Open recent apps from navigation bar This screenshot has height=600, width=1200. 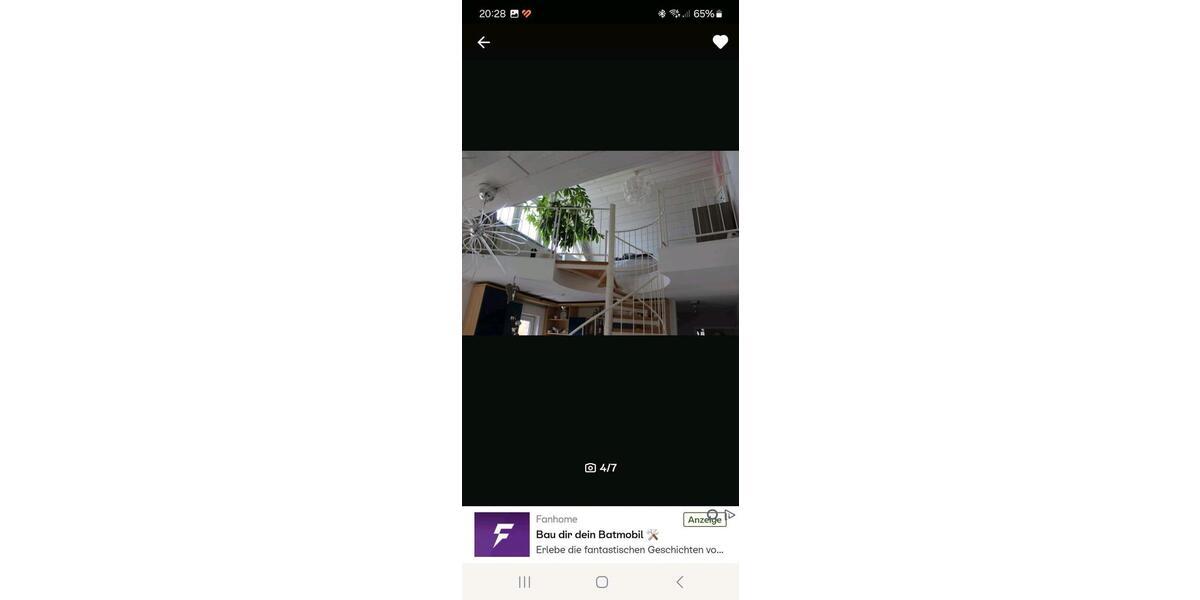tap(524, 582)
